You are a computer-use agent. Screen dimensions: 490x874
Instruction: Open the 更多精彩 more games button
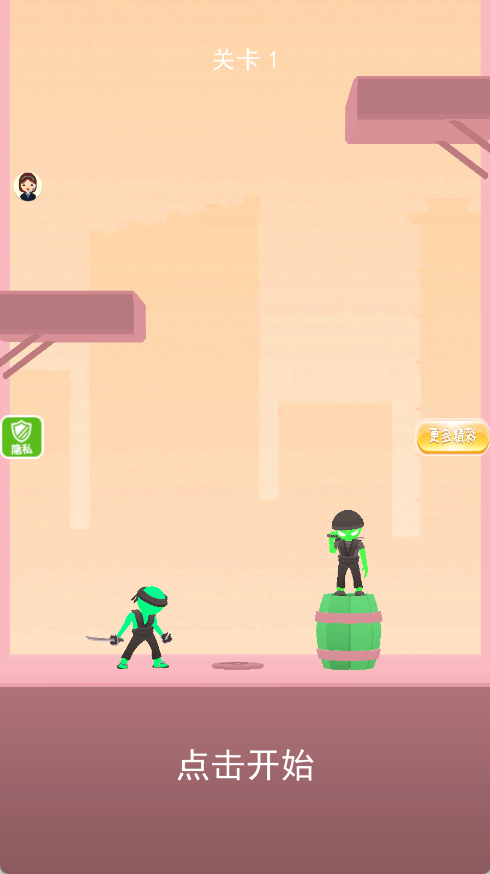coord(452,436)
